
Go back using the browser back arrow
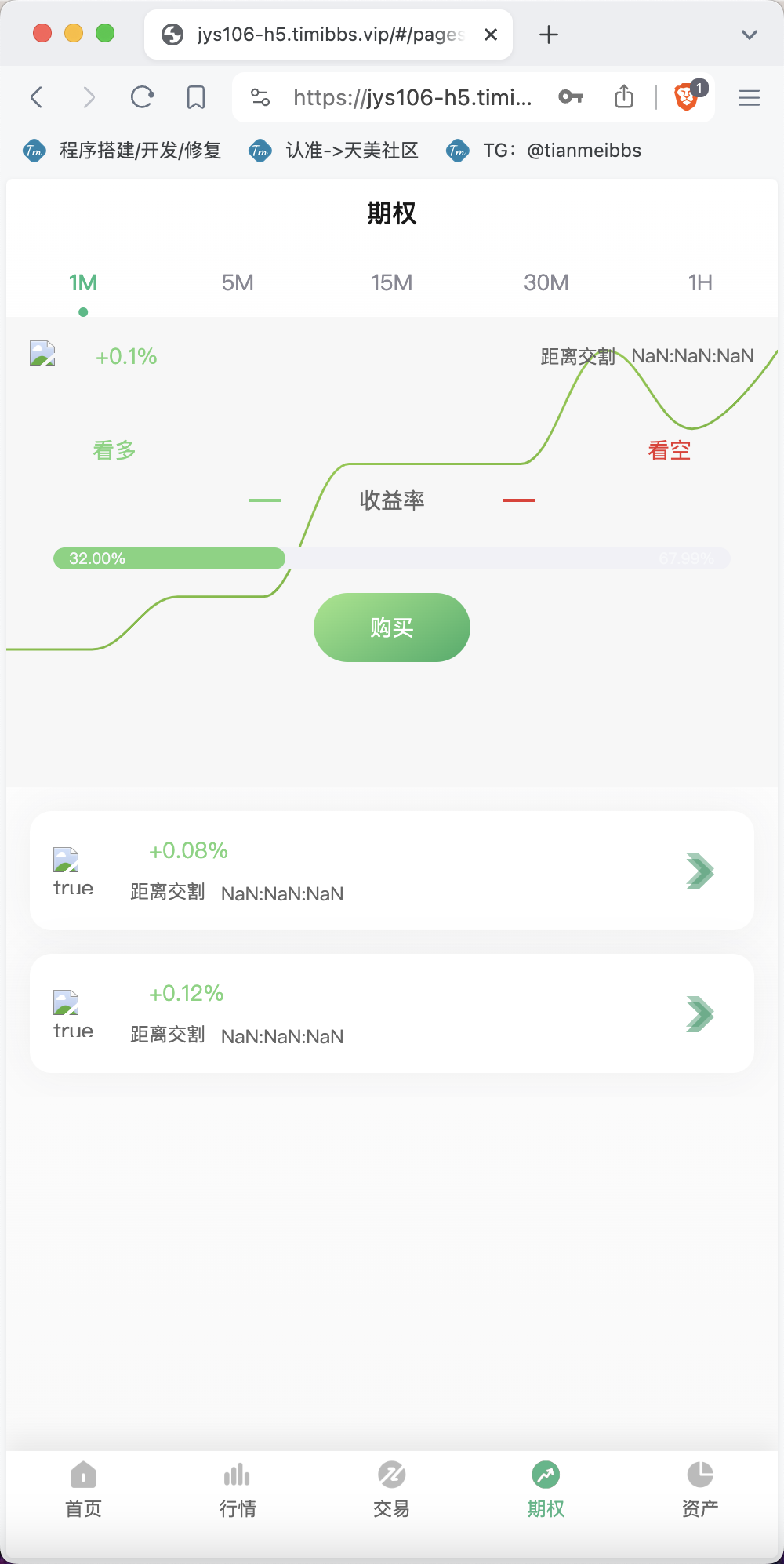click(36, 97)
